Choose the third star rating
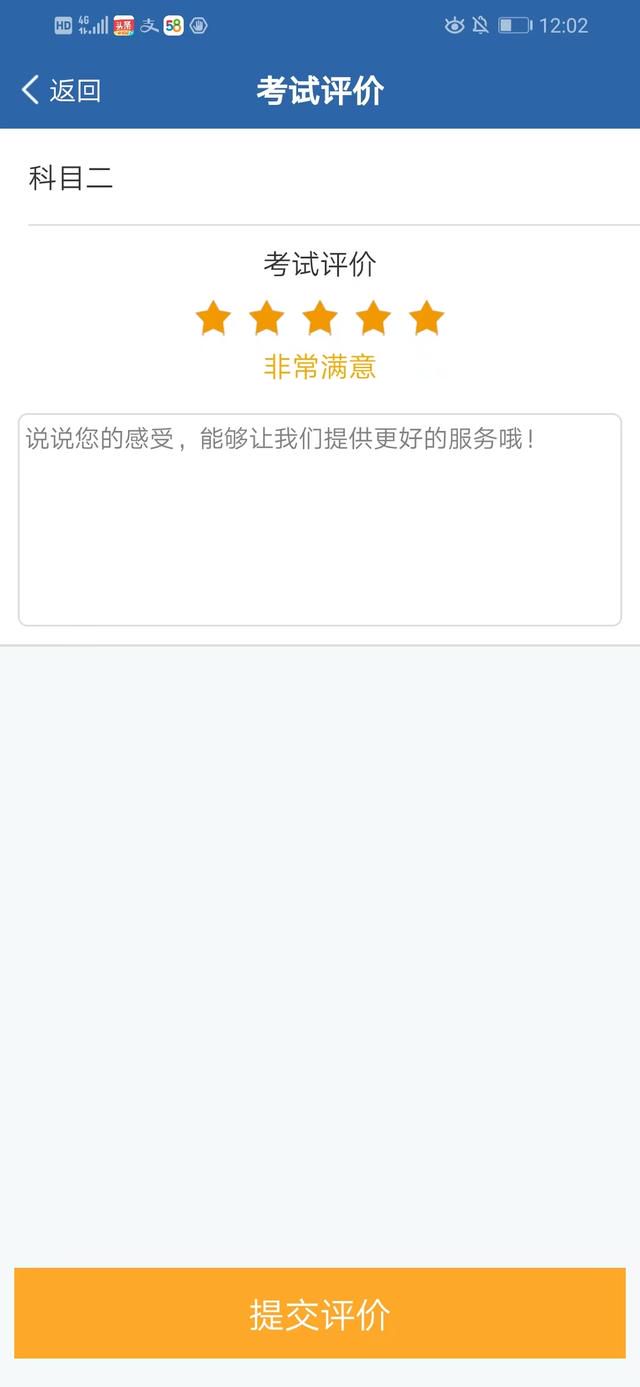This screenshot has width=640, height=1387. coord(320,319)
